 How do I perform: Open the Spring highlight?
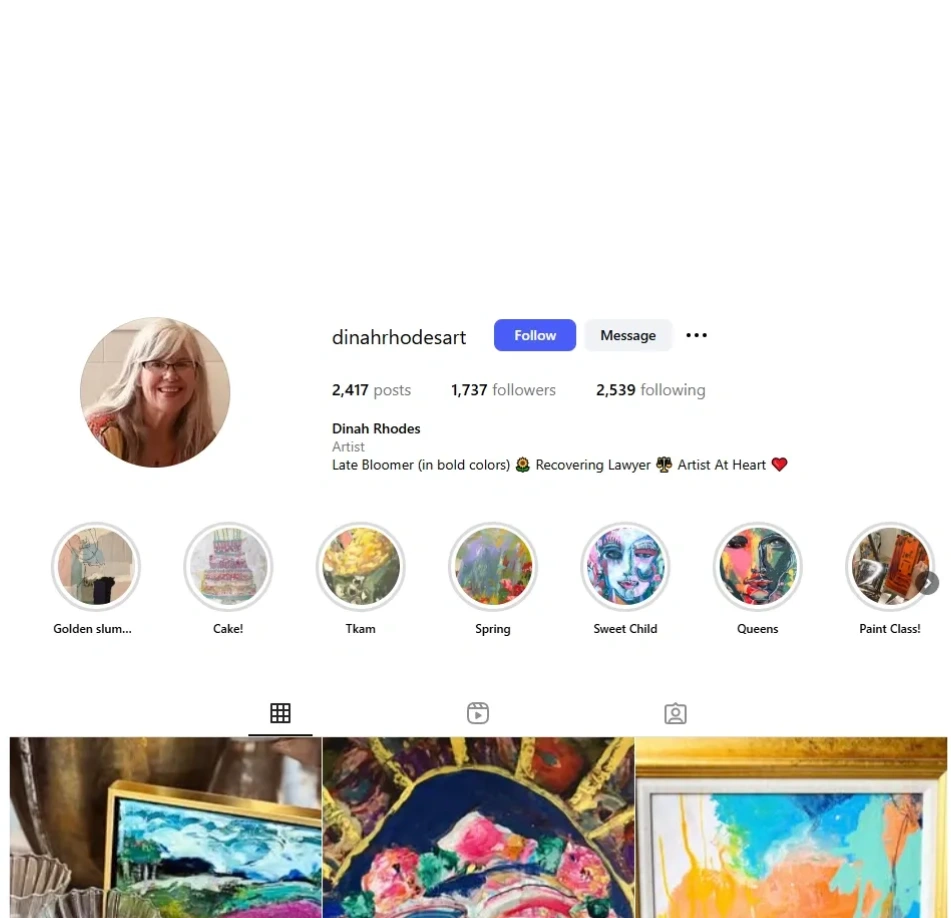click(493, 567)
